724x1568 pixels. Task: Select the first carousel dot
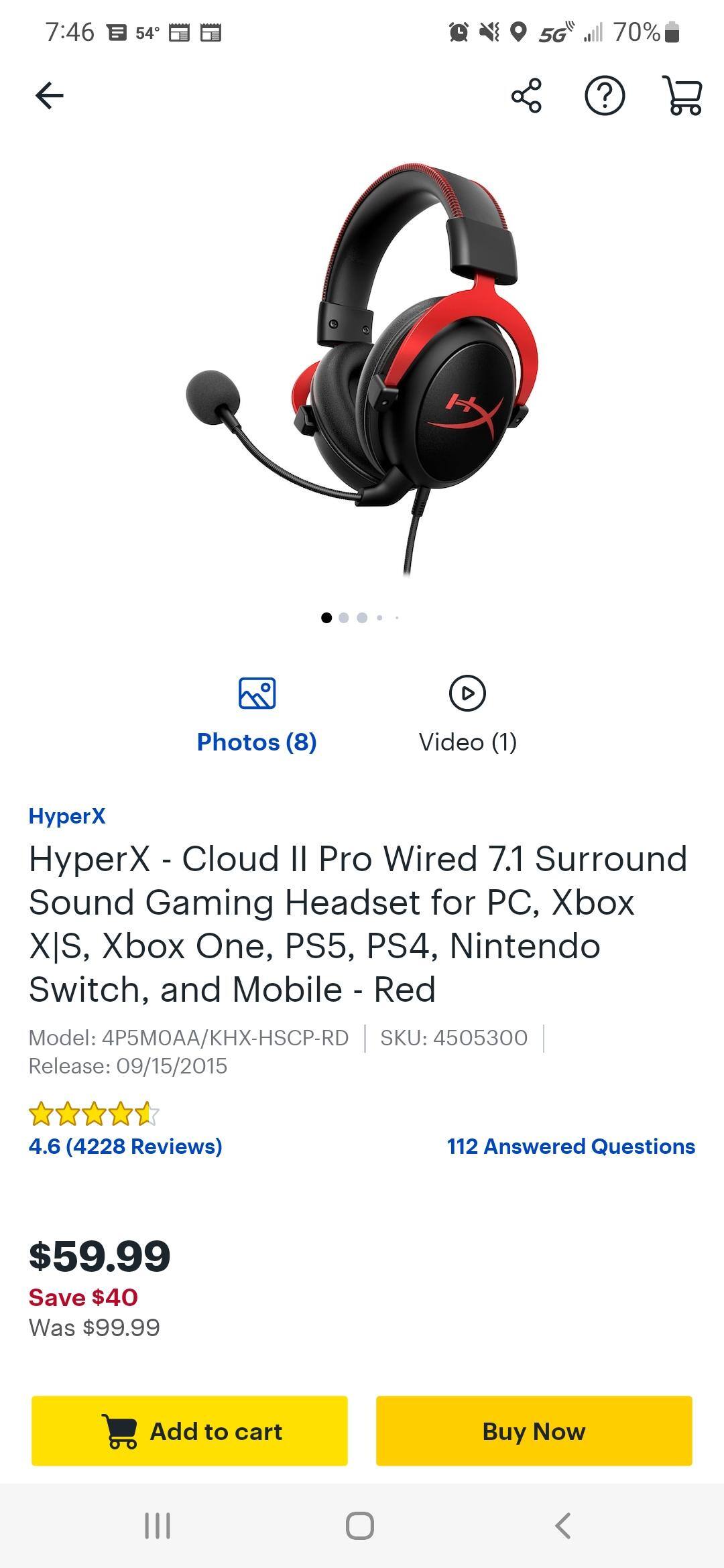click(x=326, y=616)
